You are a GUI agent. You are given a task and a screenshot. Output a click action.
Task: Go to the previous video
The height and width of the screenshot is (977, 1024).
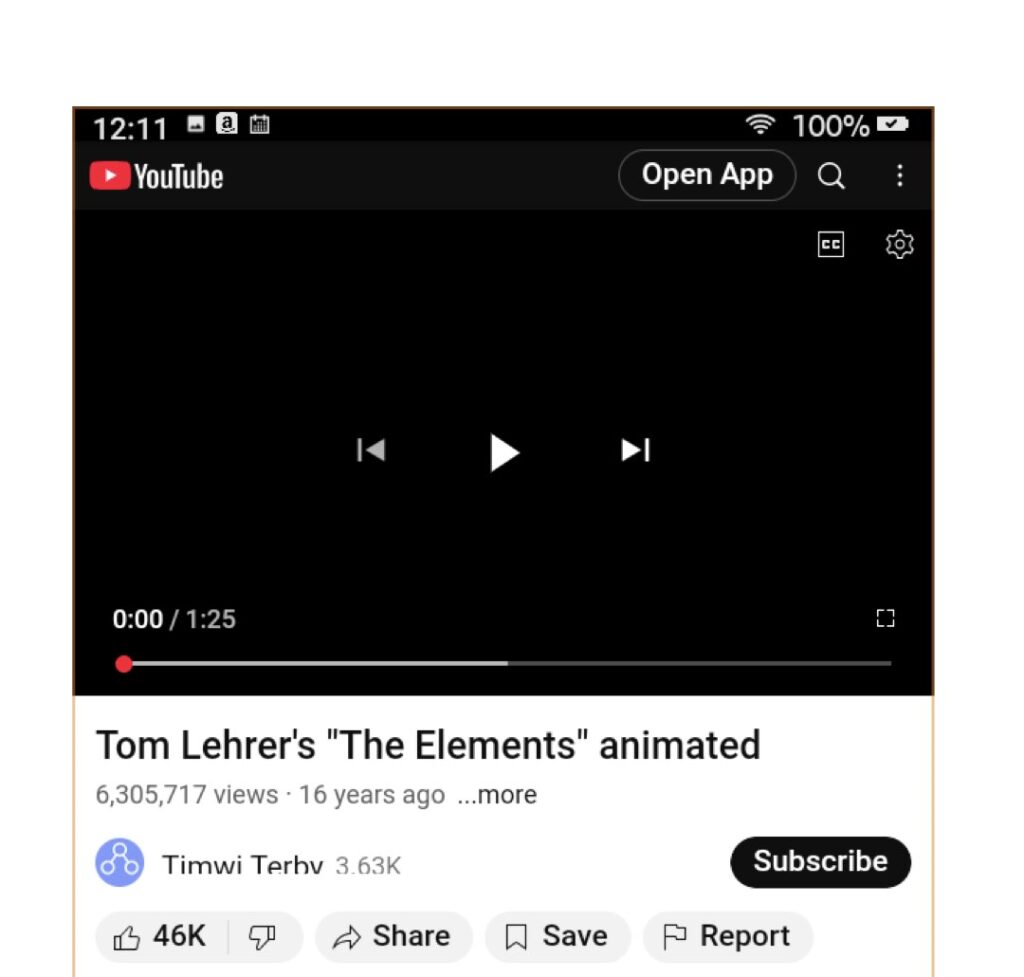pyautogui.click(x=371, y=451)
